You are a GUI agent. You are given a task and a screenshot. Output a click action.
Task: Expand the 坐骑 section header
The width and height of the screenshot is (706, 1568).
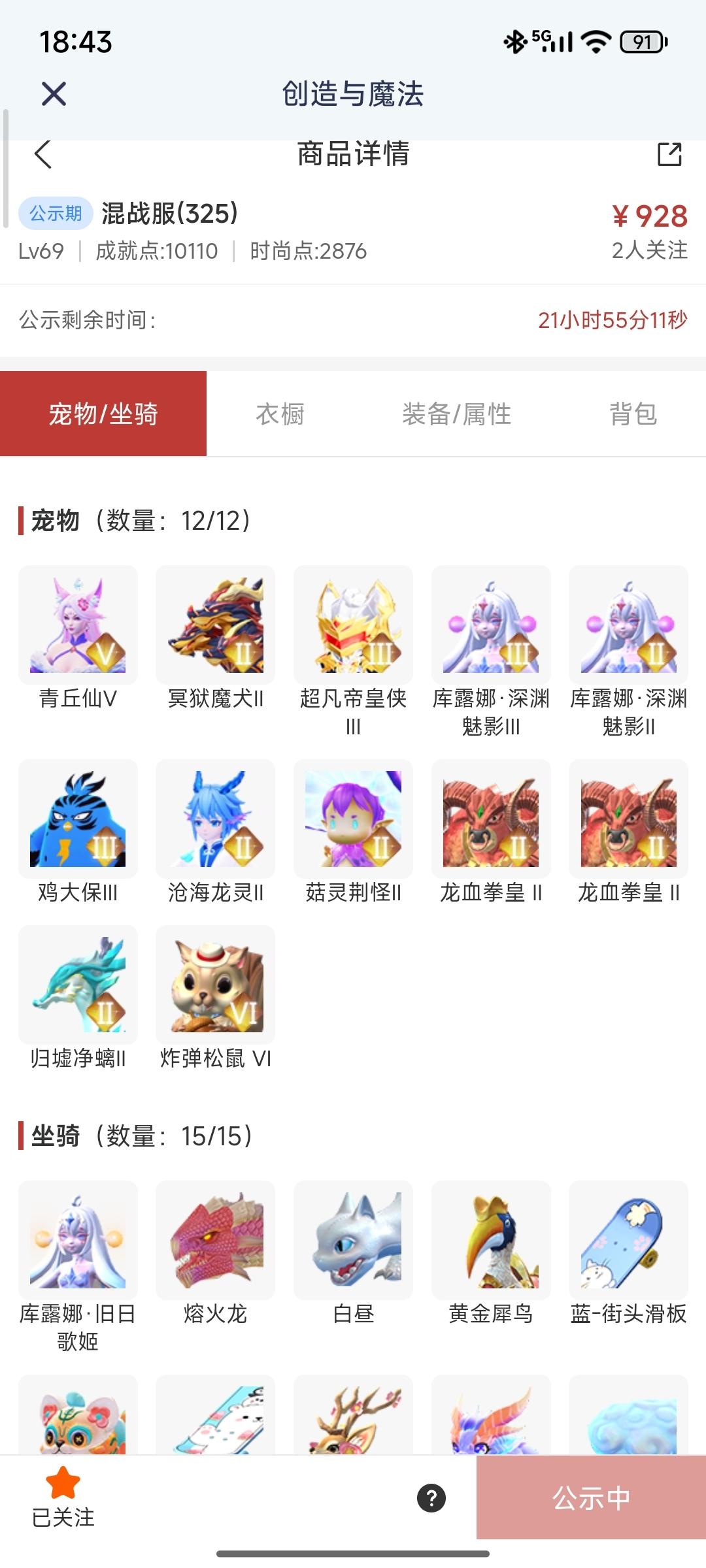pos(135,1135)
